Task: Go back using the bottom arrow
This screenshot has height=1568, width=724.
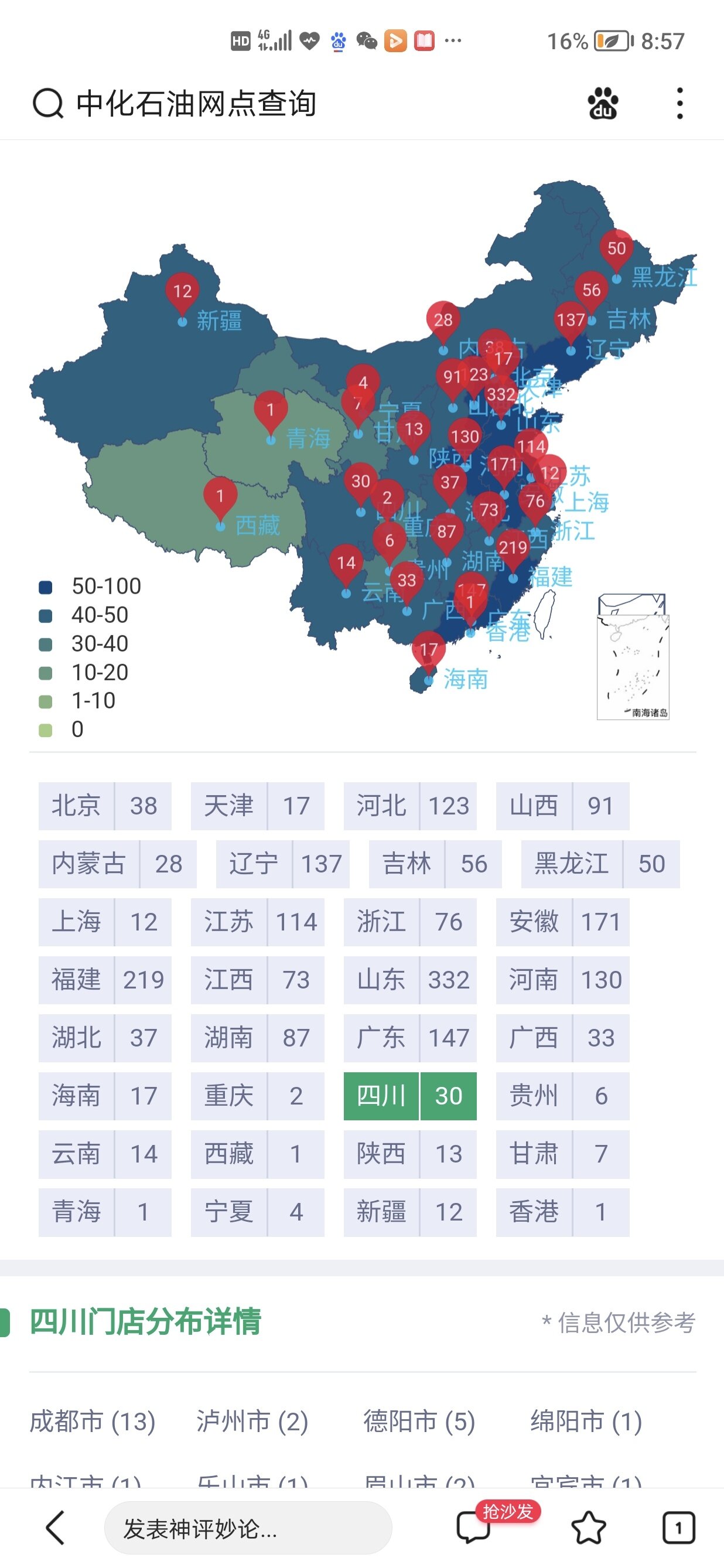Action: coord(56,1528)
